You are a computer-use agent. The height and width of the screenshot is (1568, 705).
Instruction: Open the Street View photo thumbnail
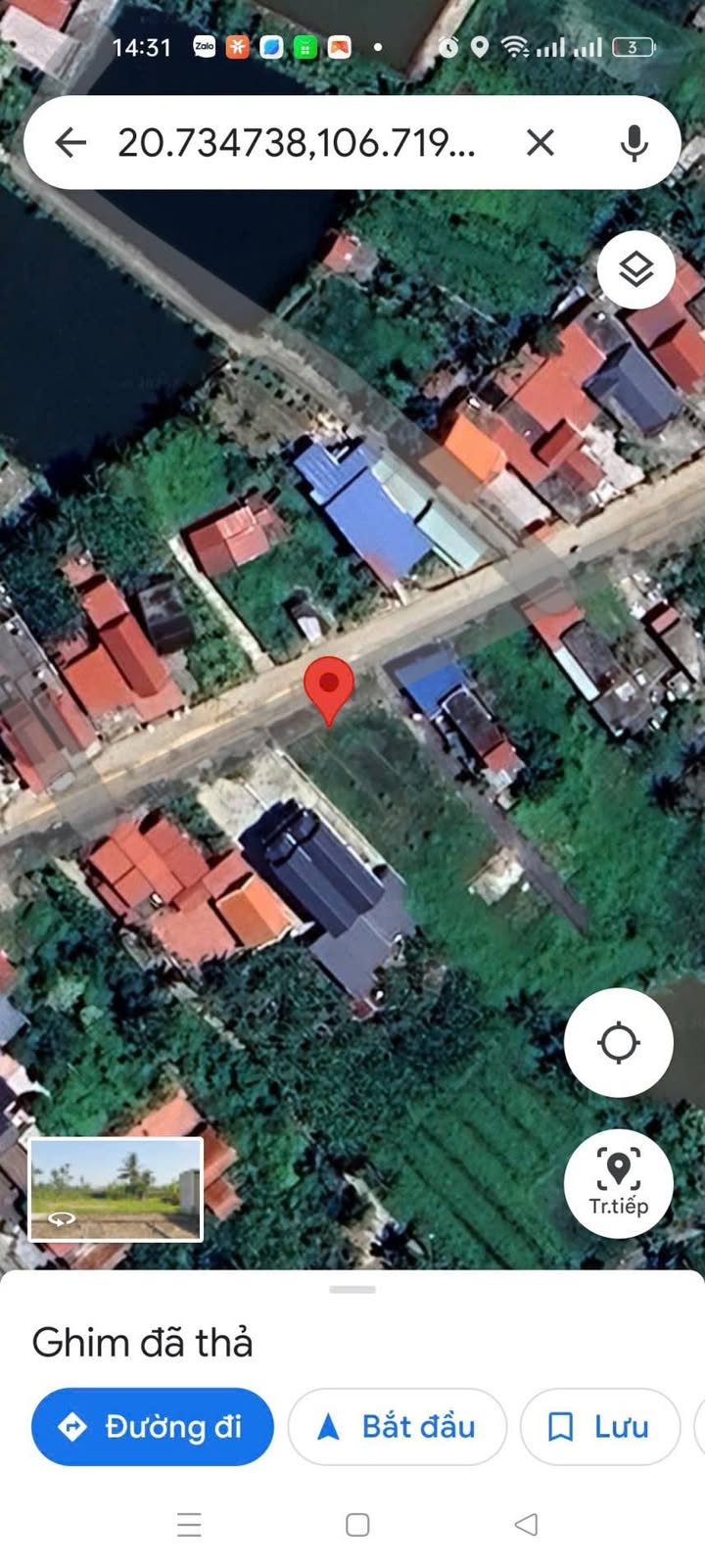tap(116, 1189)
